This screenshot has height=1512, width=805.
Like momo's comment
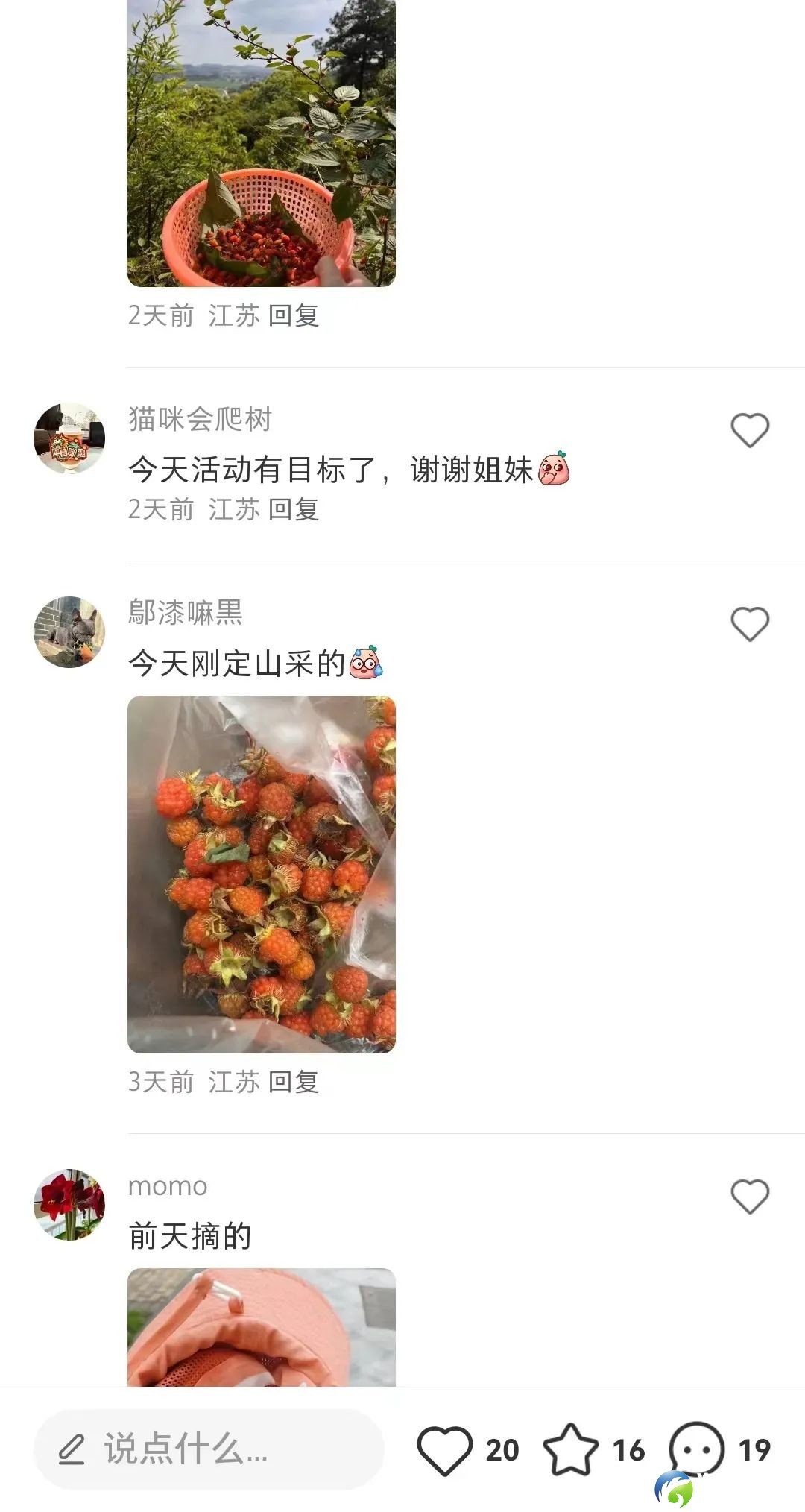(x=749, y=1197)
